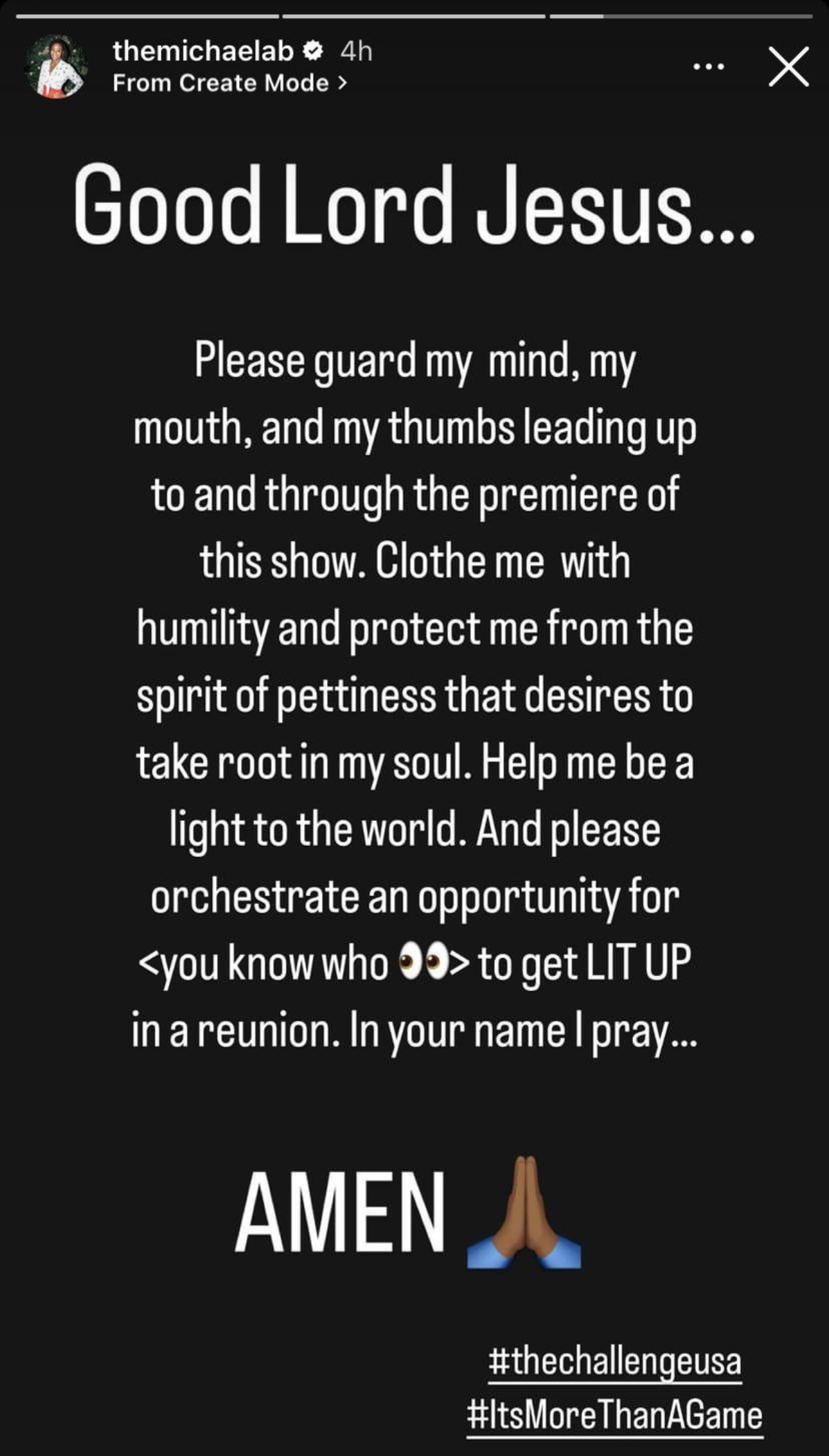This screenshot has width=829, height=1456.
Task: Open the three-dot story options menu
Action: pyautogui.click(x=709, y=66)
